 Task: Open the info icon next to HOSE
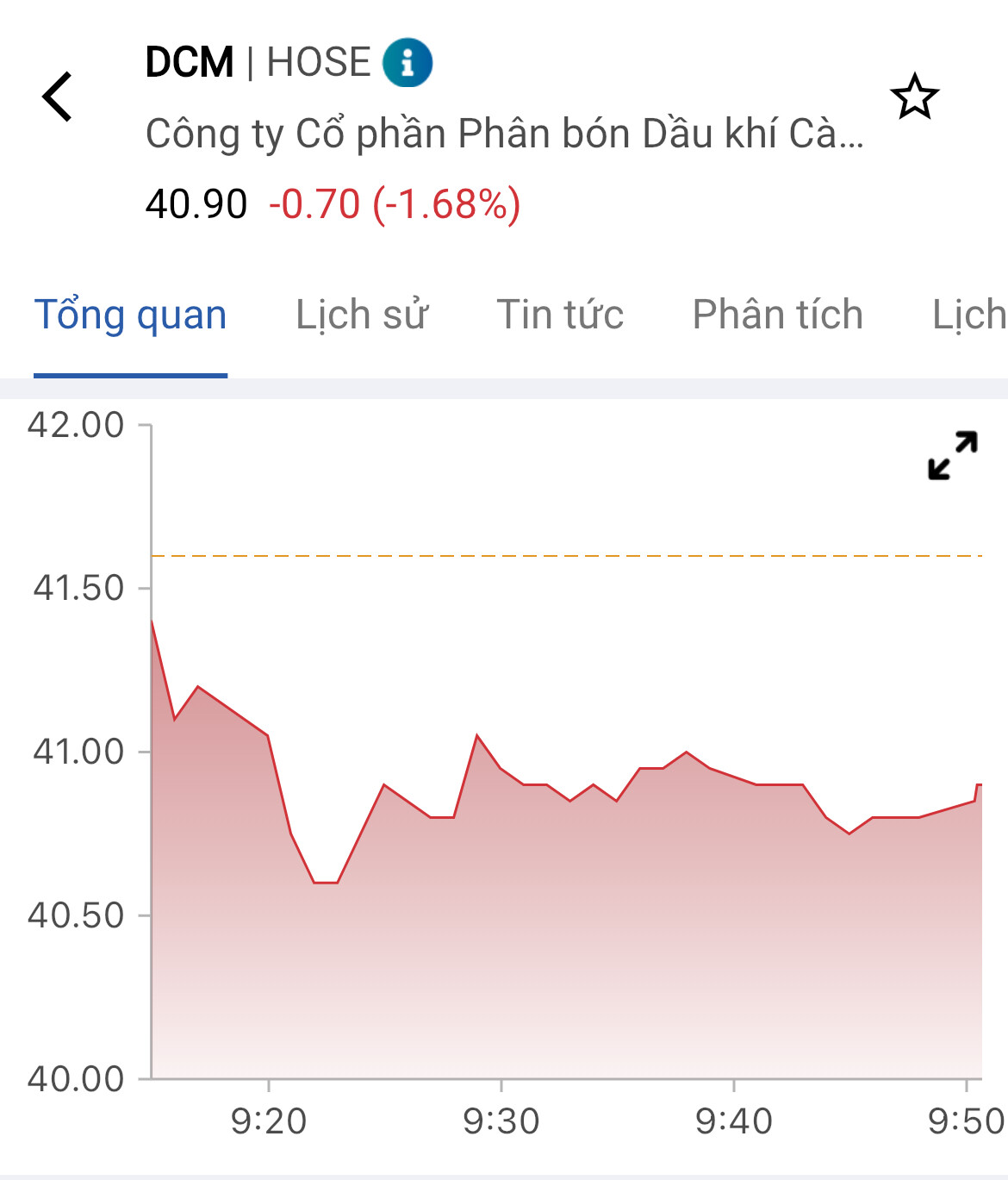[408, 63]
